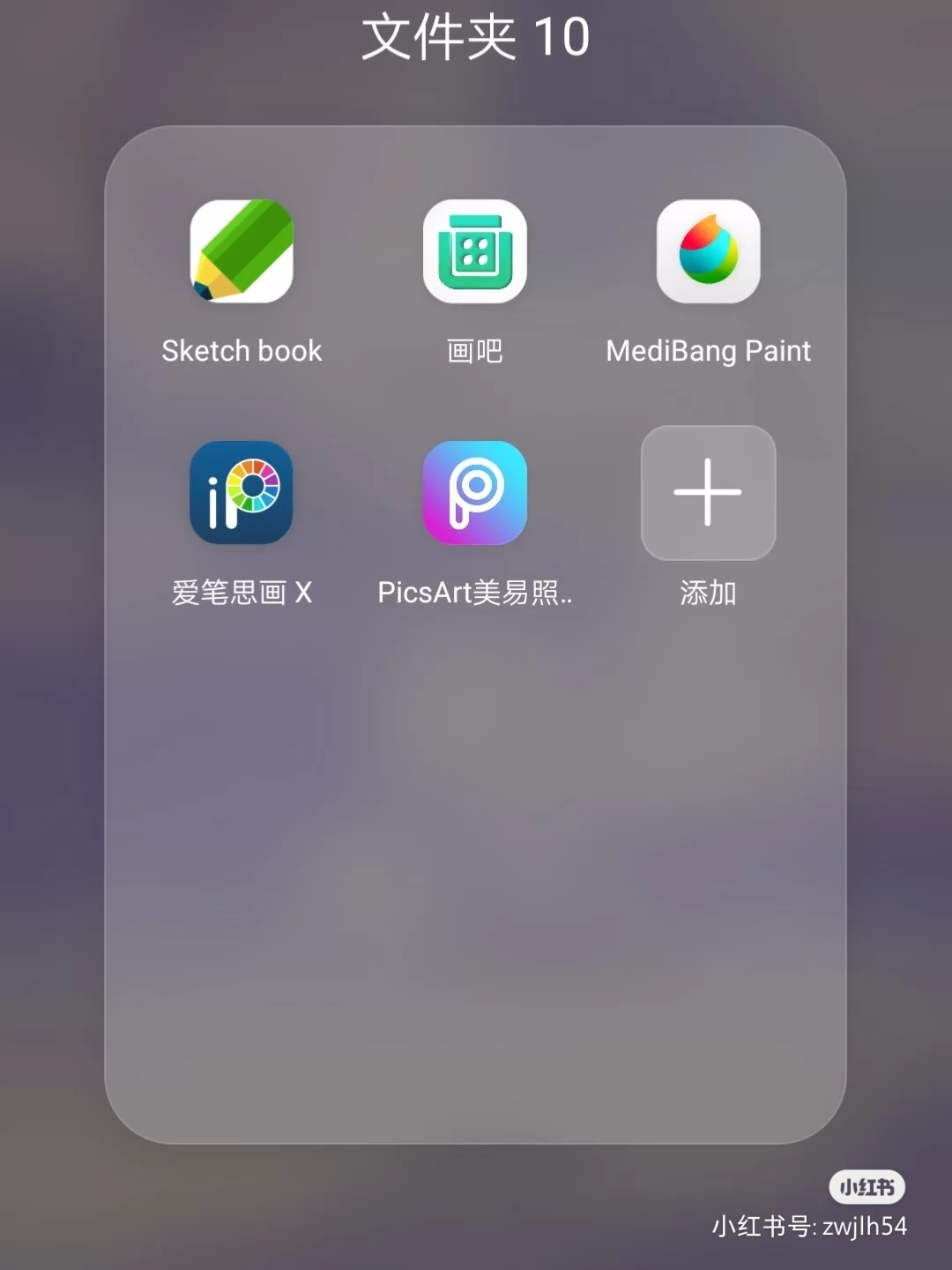Screen dimensions: 952x1270
Task: Tap the MediBang Paint label text
Action: 708,351
